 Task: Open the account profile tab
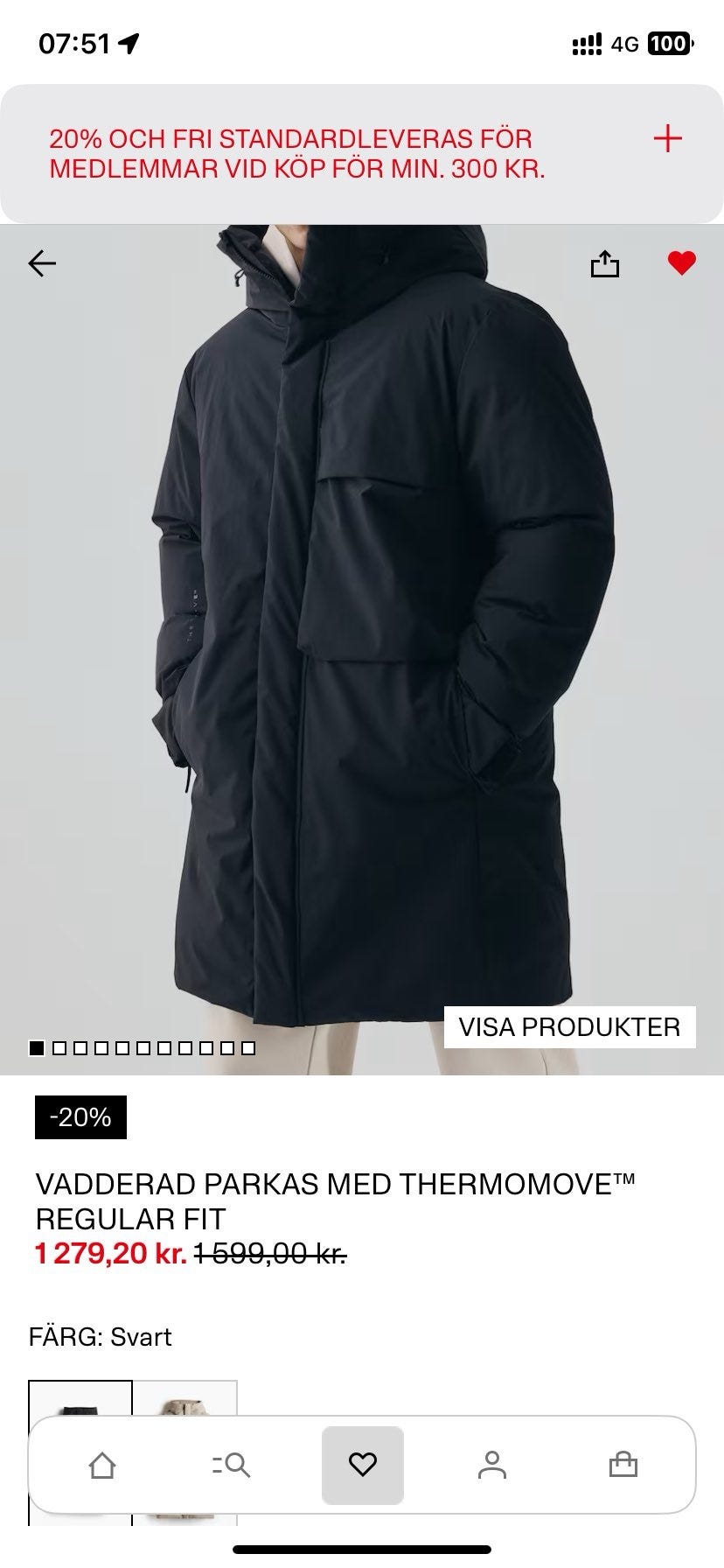pos(492,1465)
